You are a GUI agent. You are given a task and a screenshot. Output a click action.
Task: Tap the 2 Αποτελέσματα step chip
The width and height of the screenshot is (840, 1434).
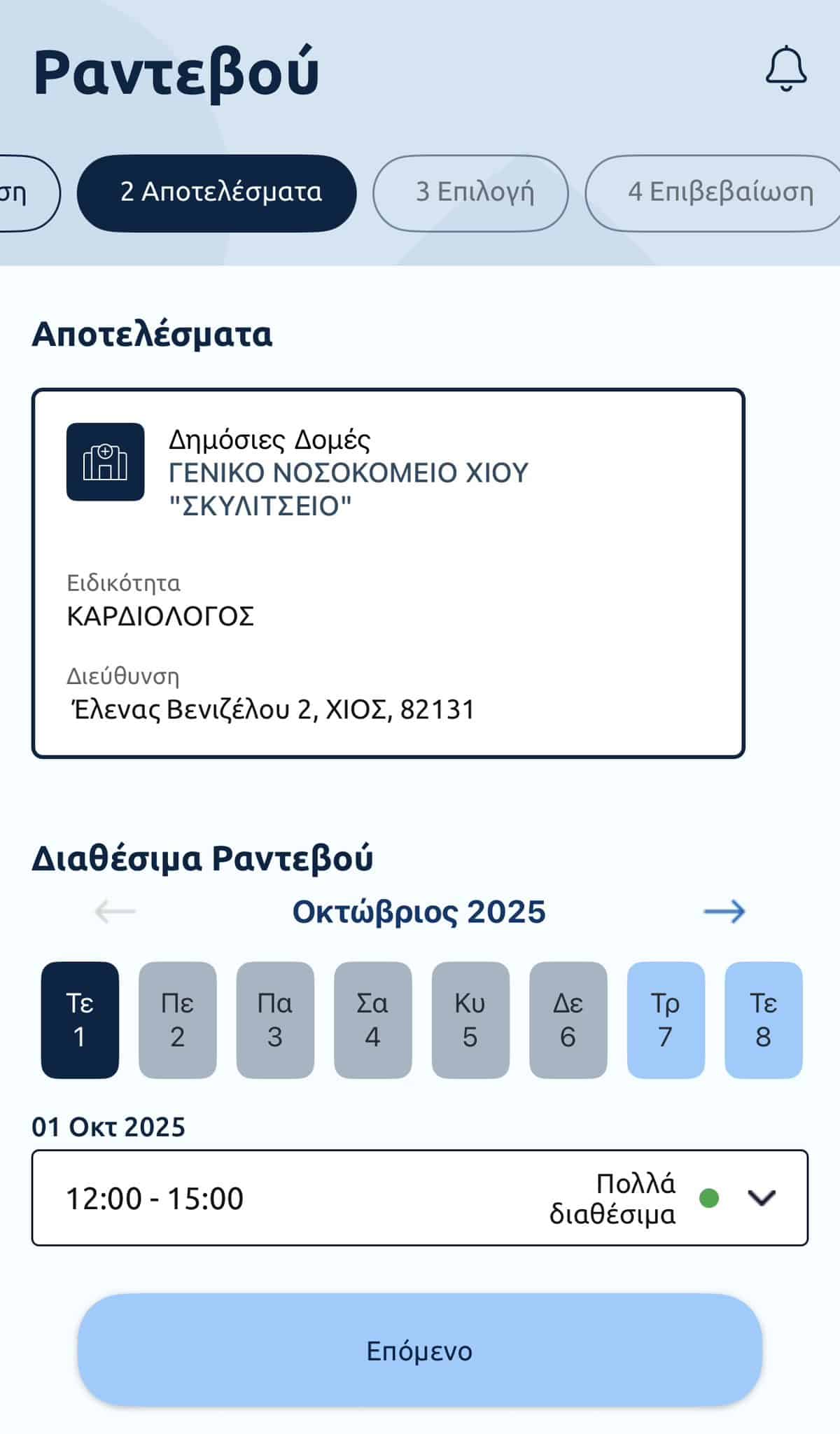[x=216, y=193]
